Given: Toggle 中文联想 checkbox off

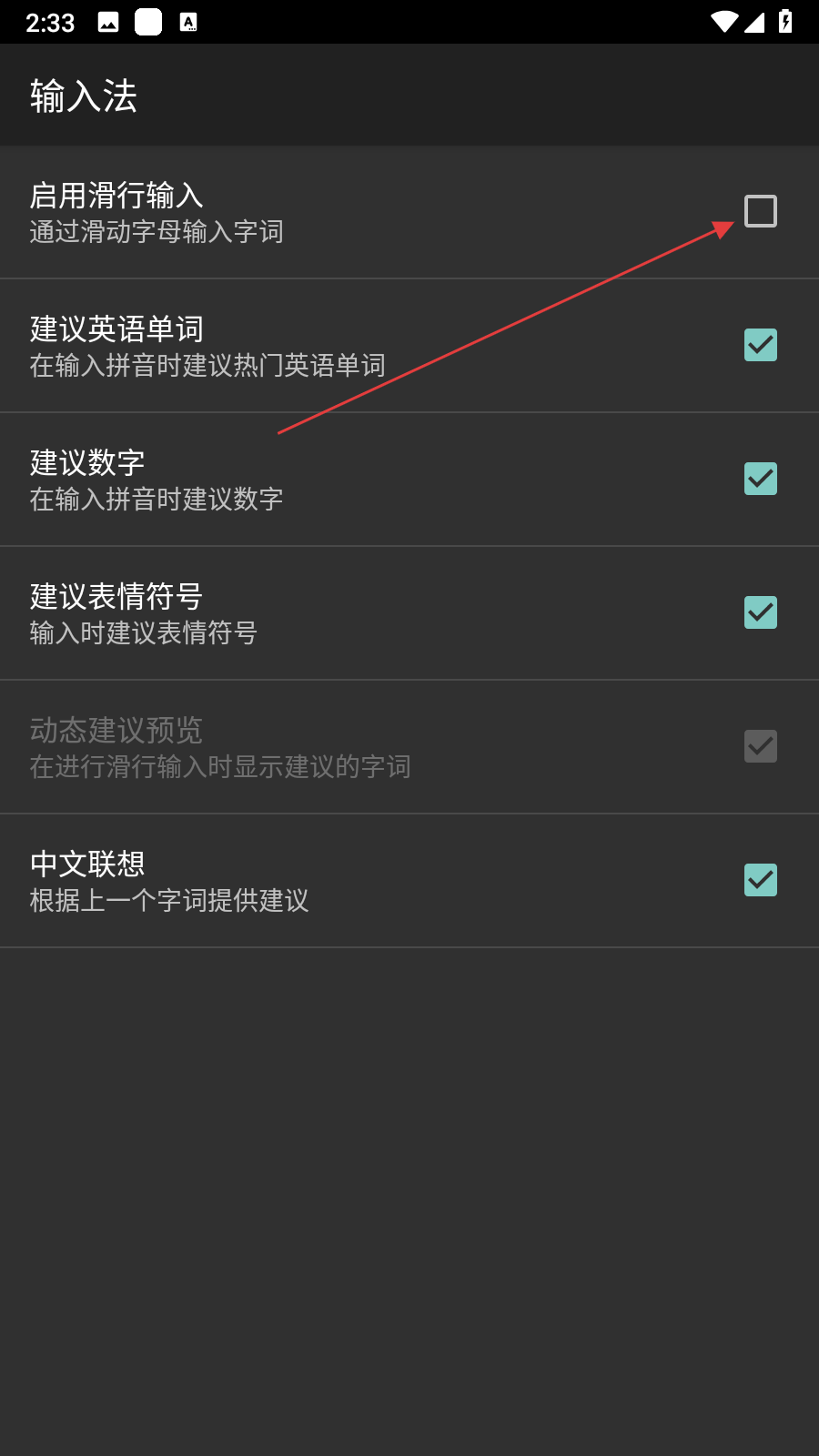Looking at the screenshot, I should [760, 880].
